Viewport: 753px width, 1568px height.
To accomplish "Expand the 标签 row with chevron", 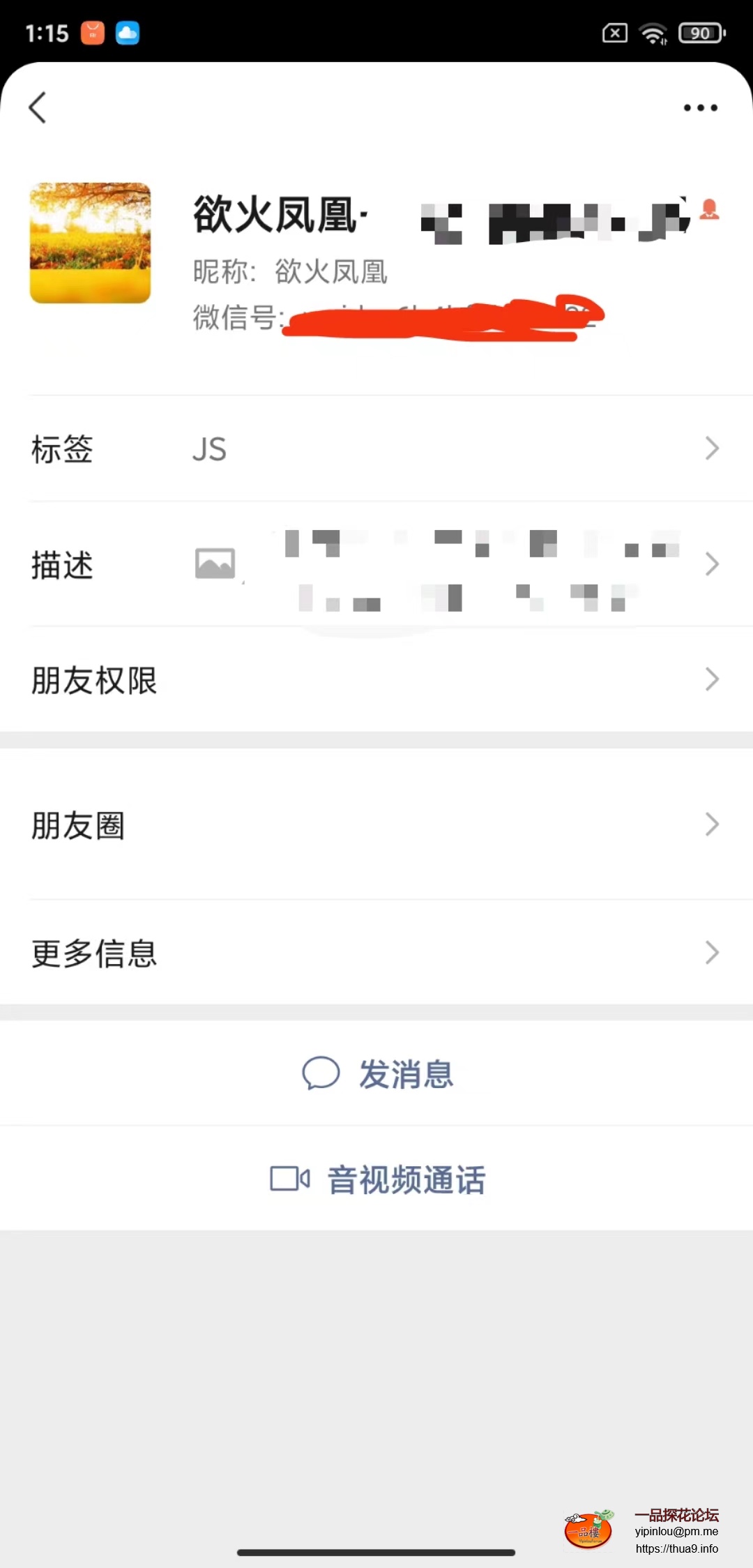I will point(711,448).
